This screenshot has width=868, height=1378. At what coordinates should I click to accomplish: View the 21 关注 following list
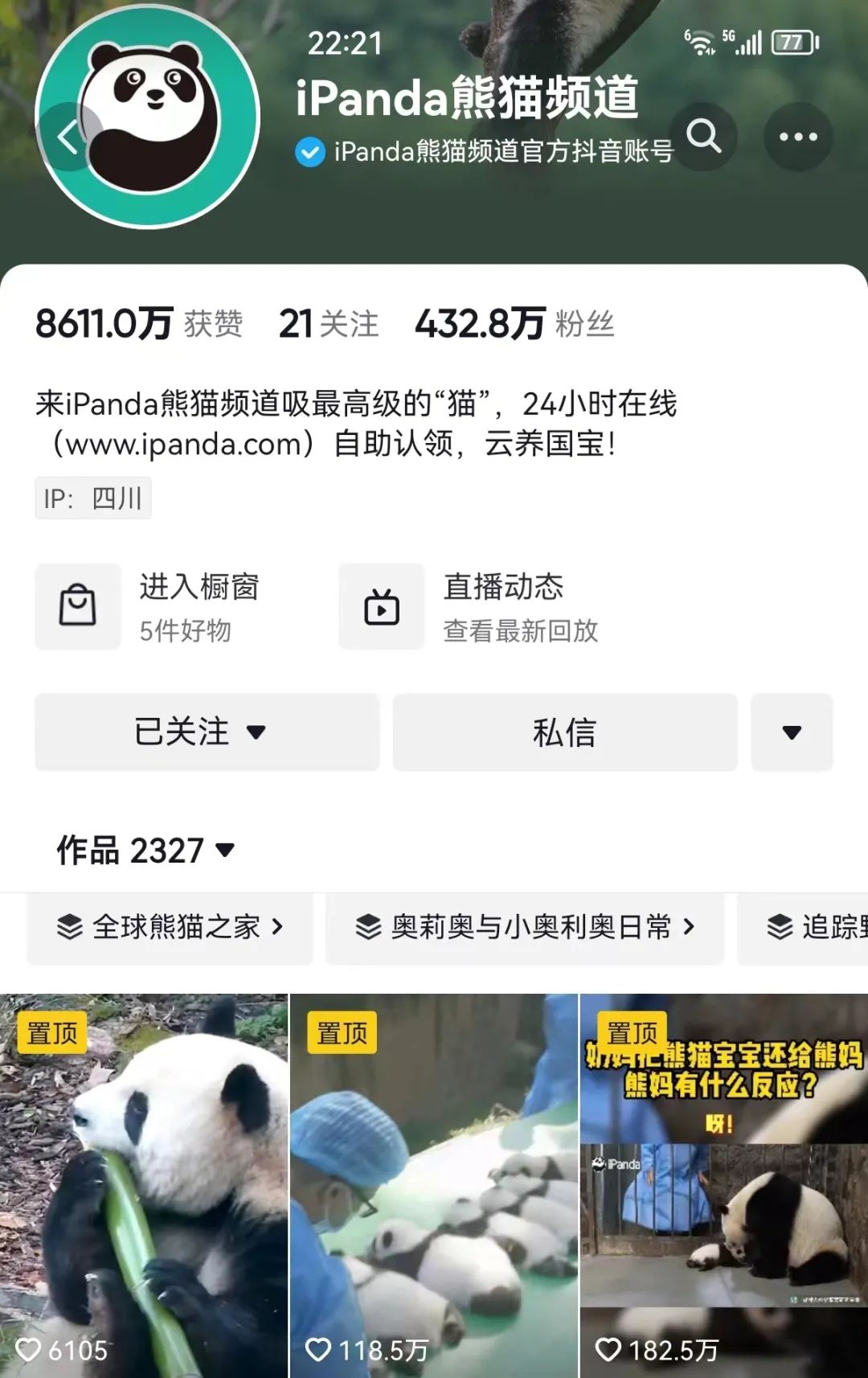pos(328,324)
